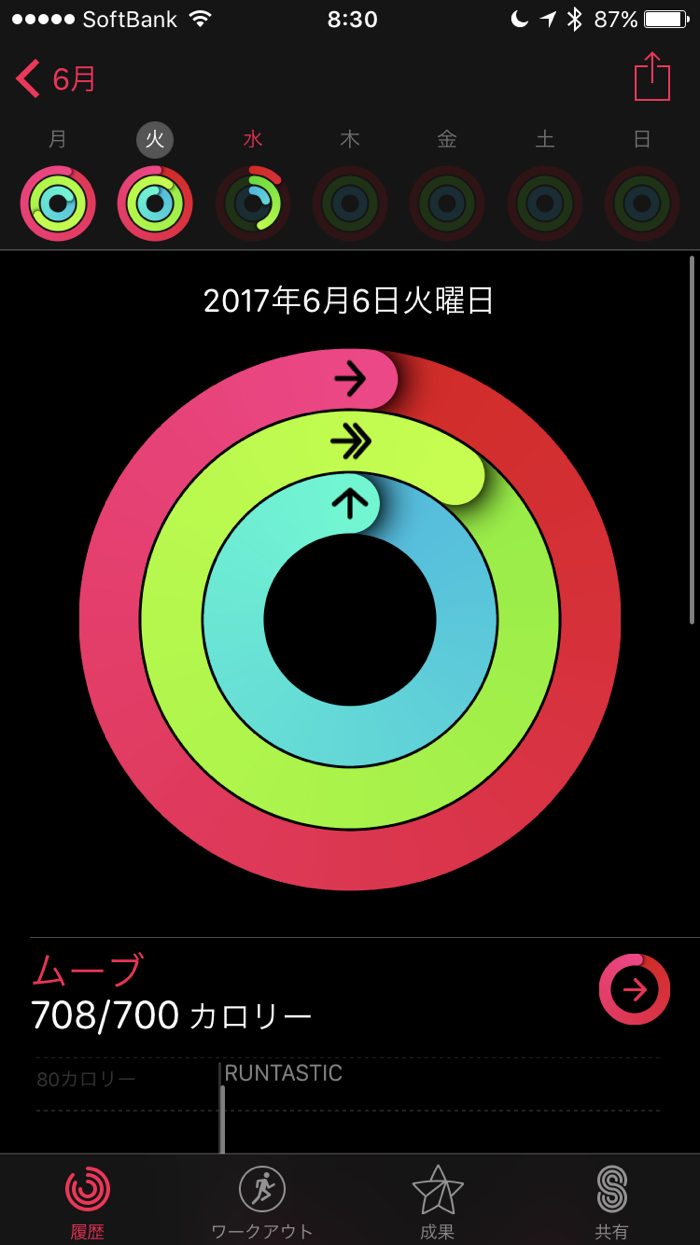The width and height of the screenshot is (700, 1245).
Task: Select Wednesday (水) activity rings
Action: (252, 203)
